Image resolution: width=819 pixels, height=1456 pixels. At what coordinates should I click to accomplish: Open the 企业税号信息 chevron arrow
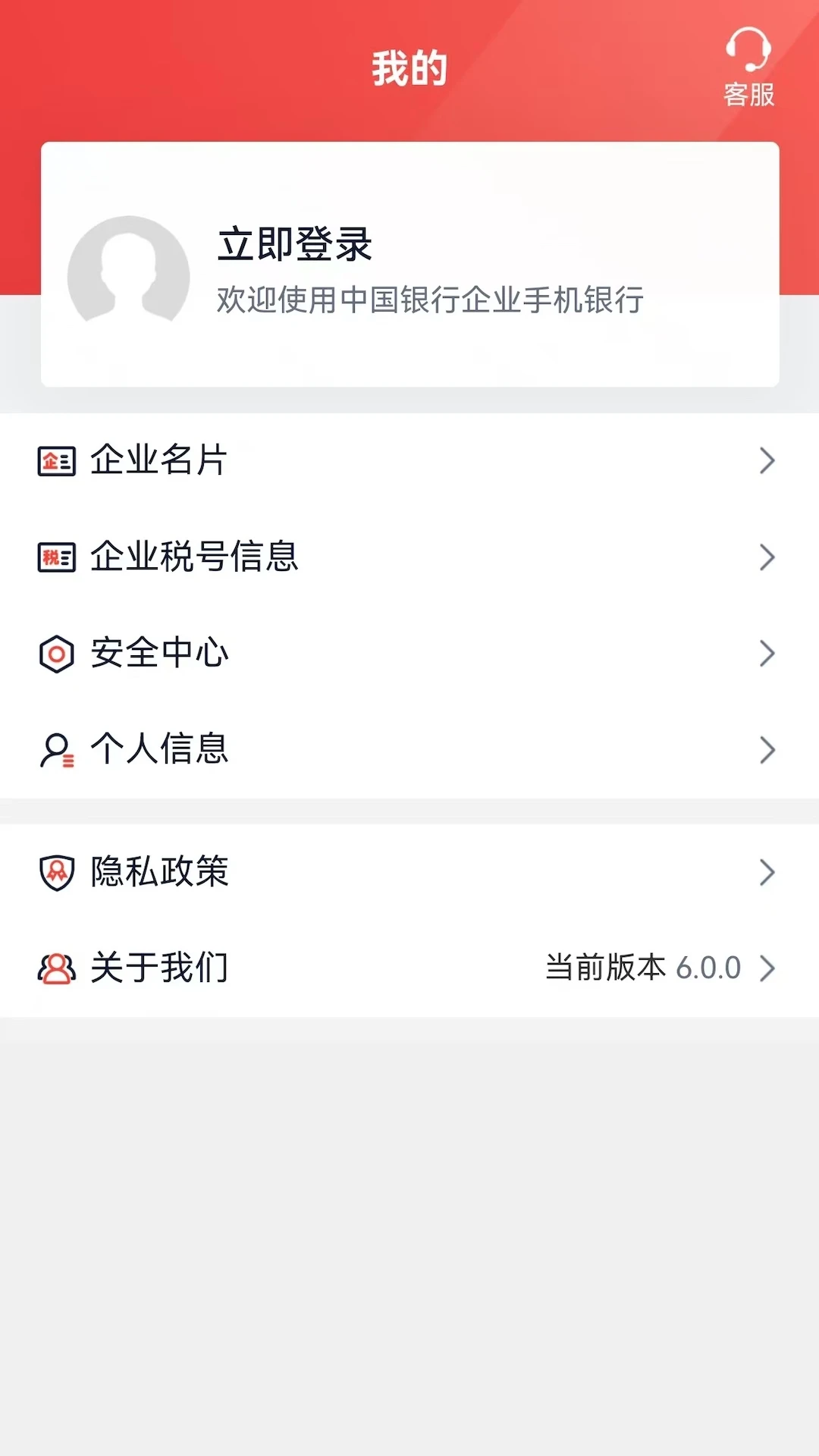pos(767,558)
